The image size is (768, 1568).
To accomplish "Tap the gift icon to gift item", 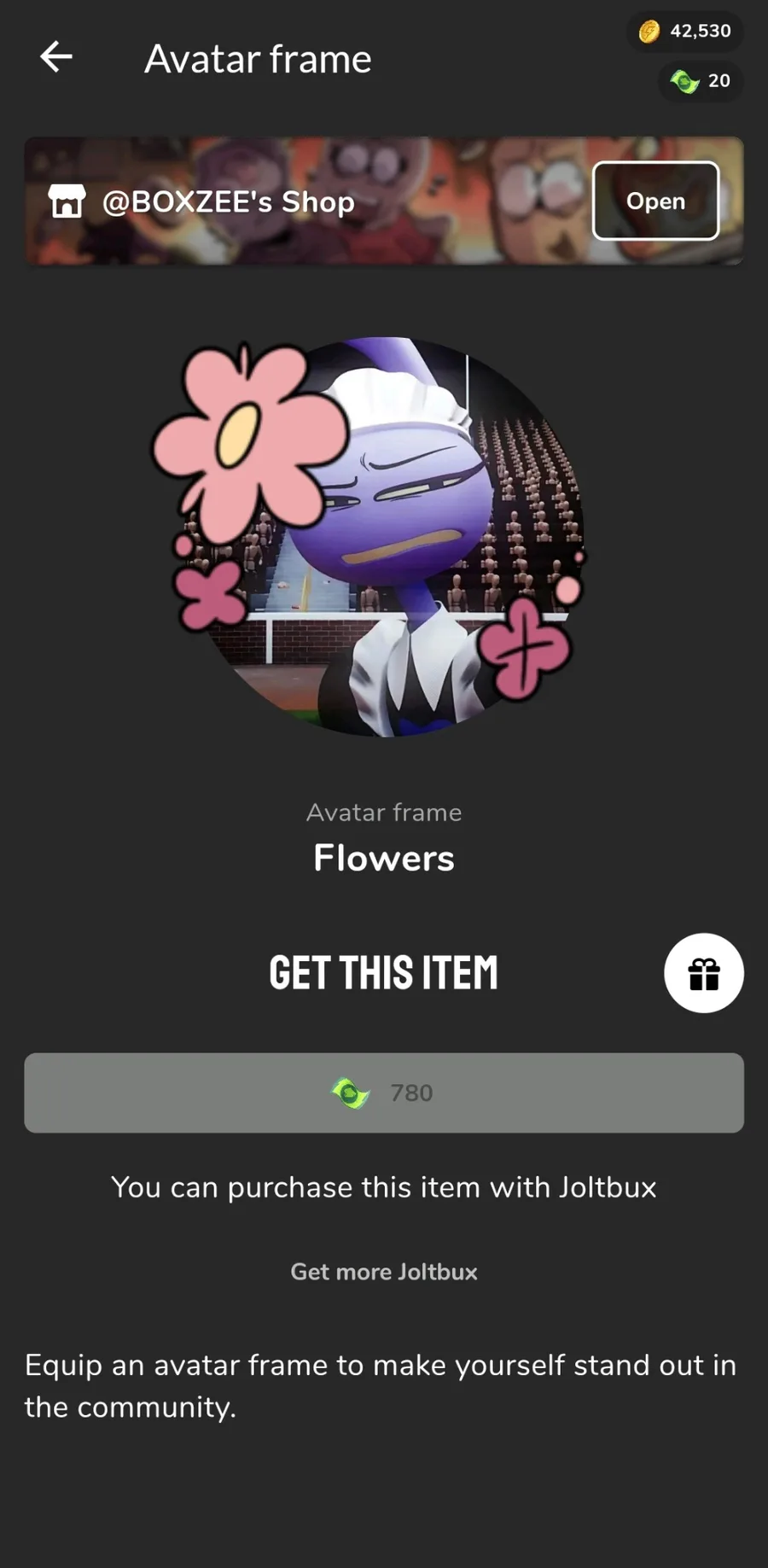I will pyautogui.click(x=703, y=973).
